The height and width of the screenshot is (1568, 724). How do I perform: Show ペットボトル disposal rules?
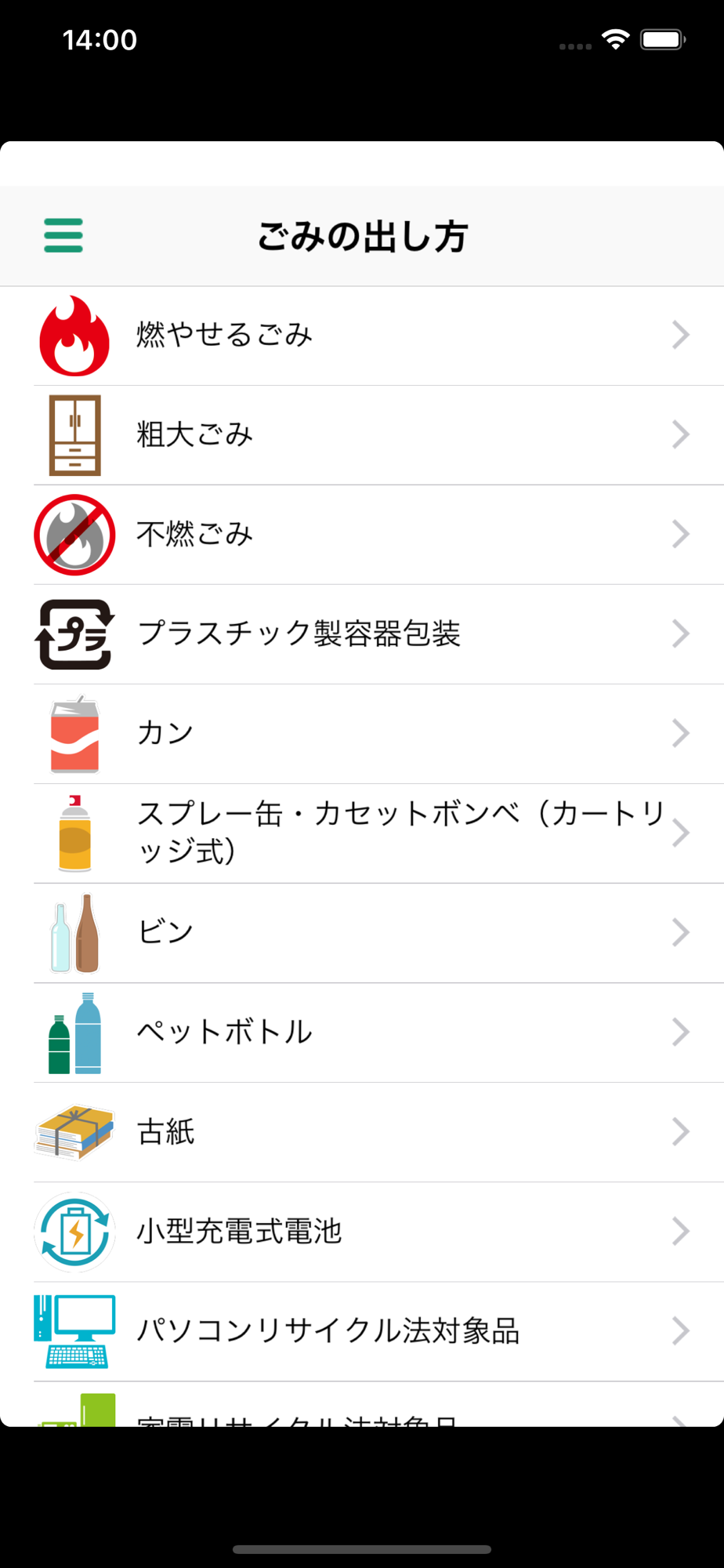coord(360,1033)
